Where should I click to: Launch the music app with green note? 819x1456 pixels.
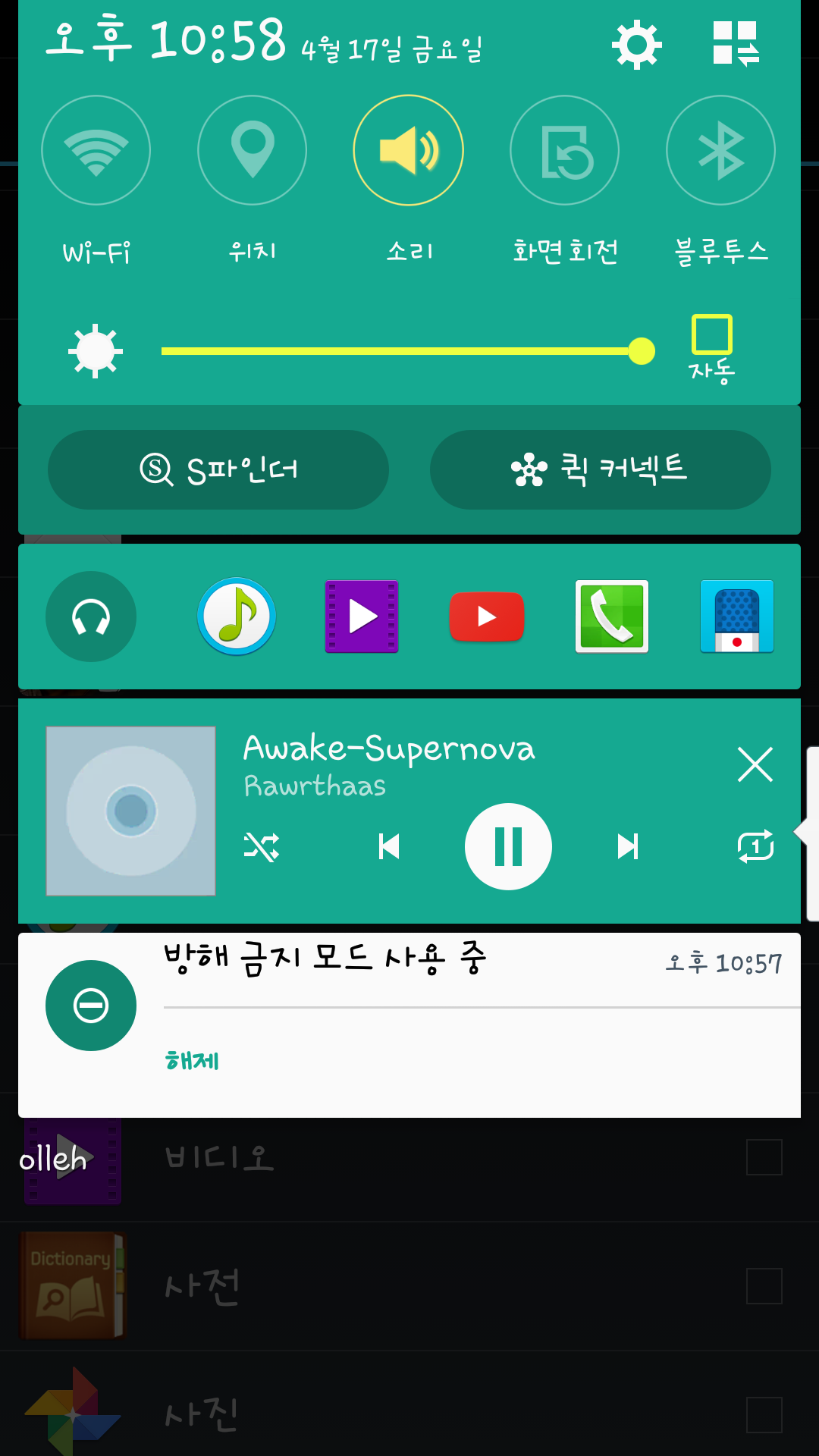click(237, 617)
